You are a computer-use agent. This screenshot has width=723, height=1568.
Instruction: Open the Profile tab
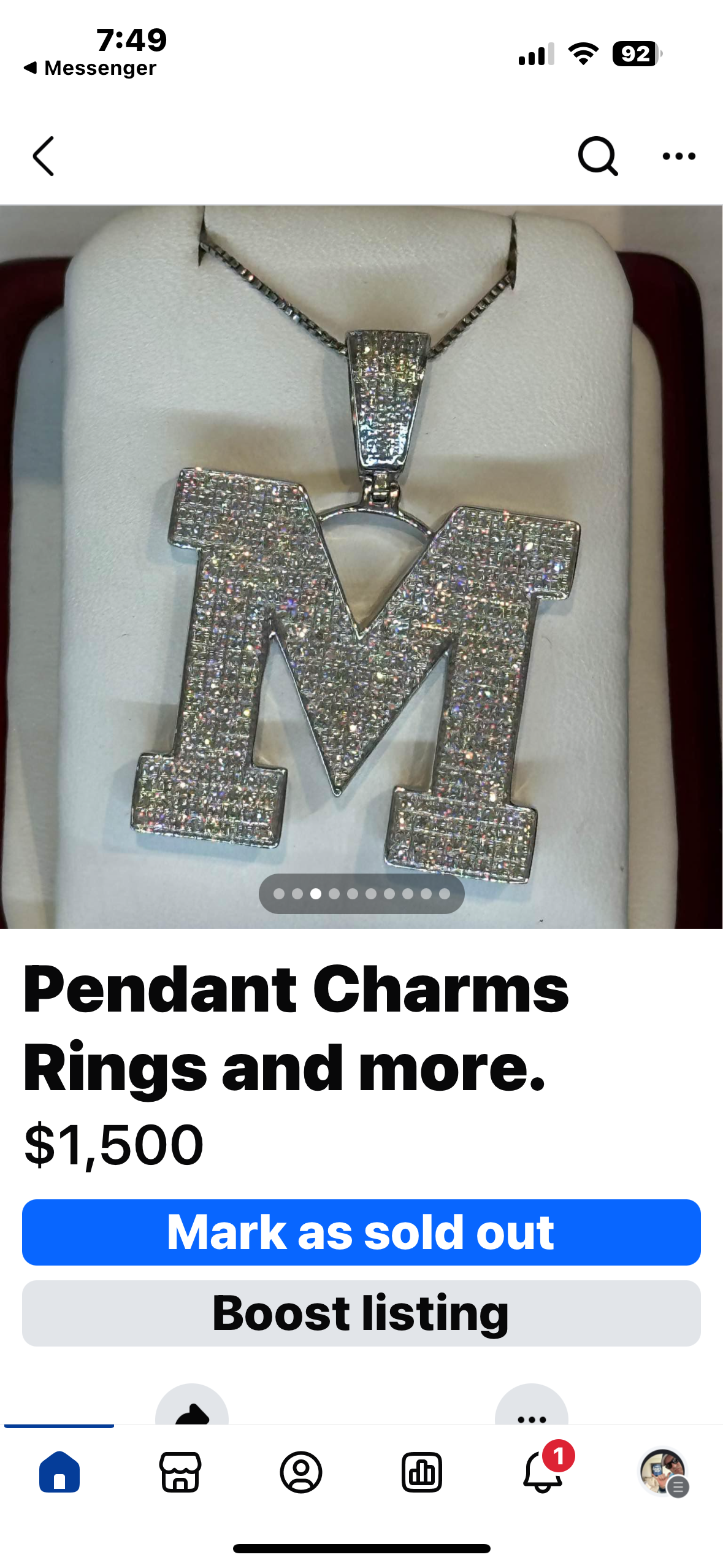(301, 1472)
